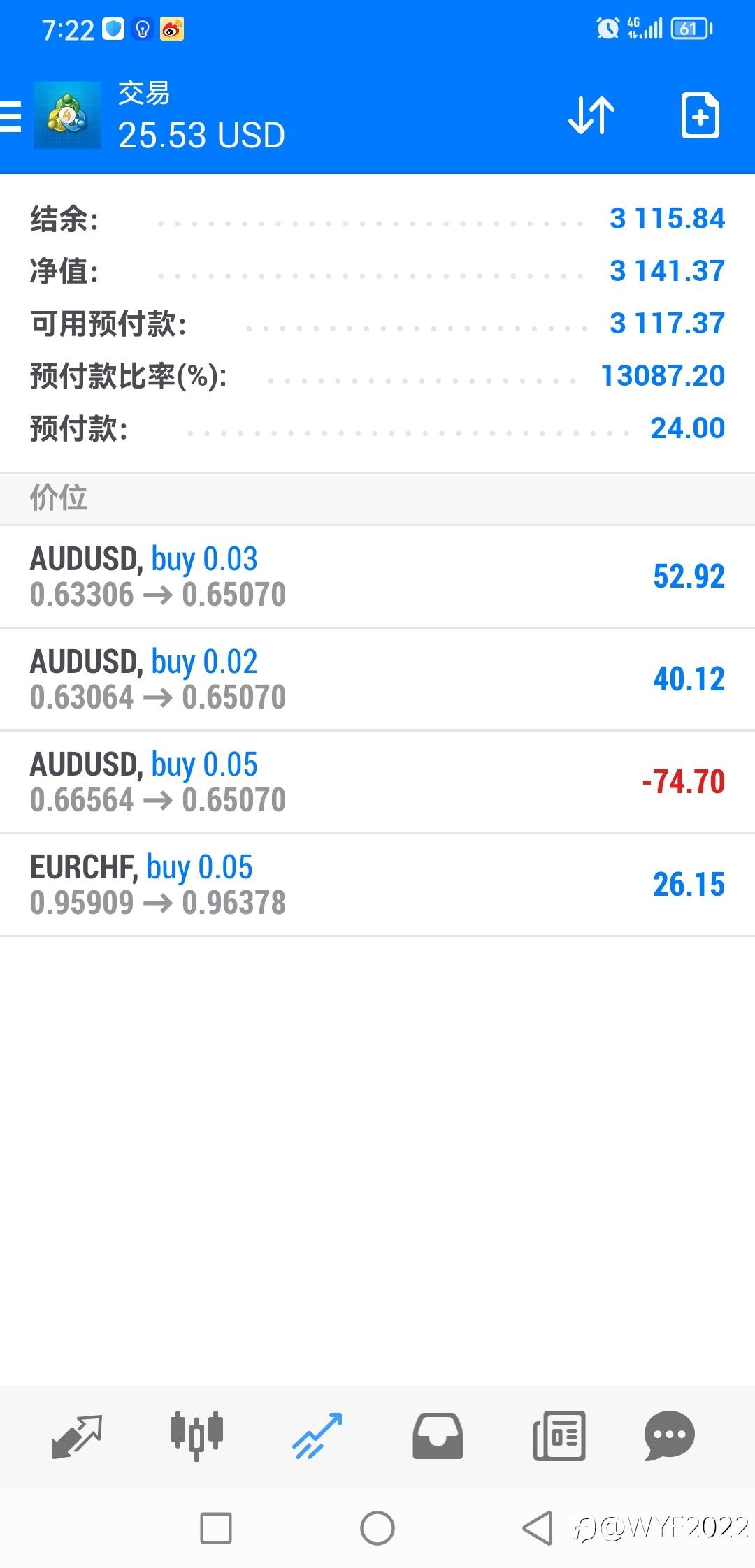Open the side navigation hamburger menu
The image size is (755, 1568).
(x=10, y=116)
